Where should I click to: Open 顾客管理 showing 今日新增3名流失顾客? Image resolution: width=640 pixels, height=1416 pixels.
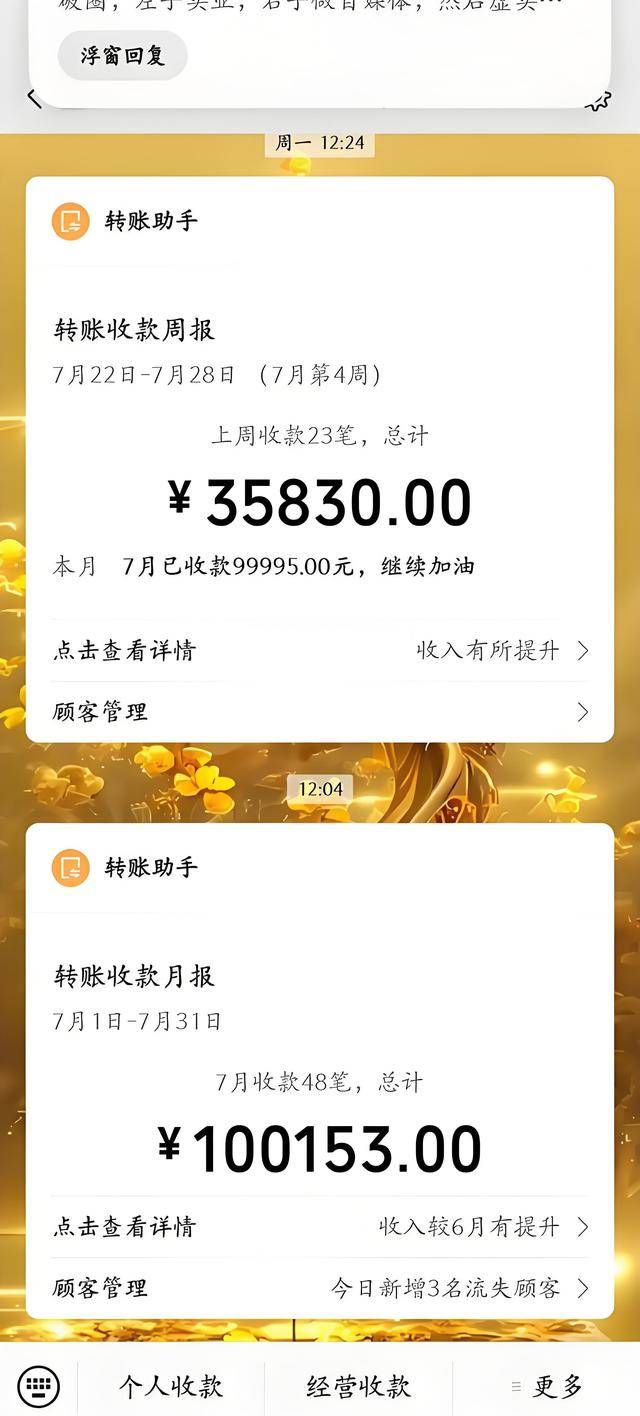tap(320, 1288)
